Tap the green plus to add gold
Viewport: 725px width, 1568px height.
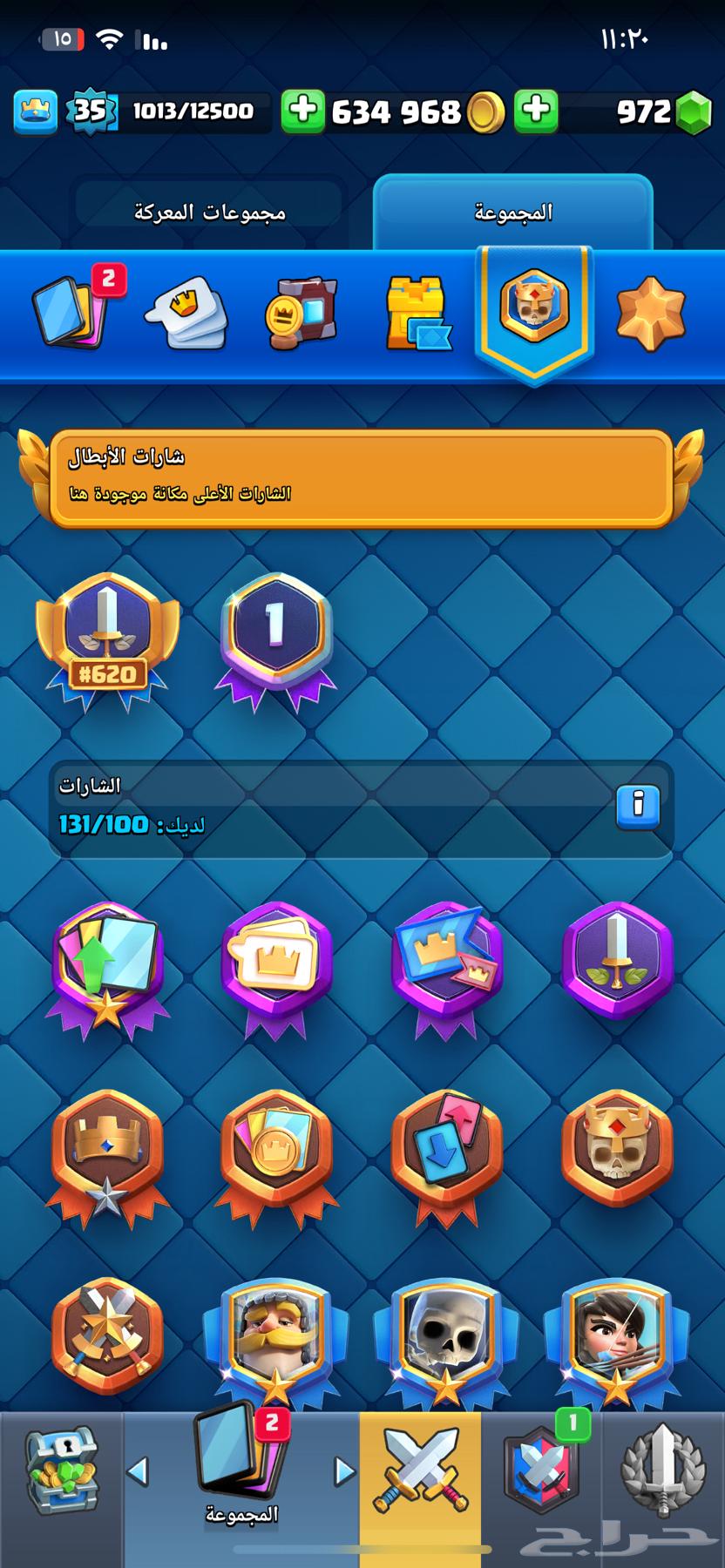tap(302, 111)
